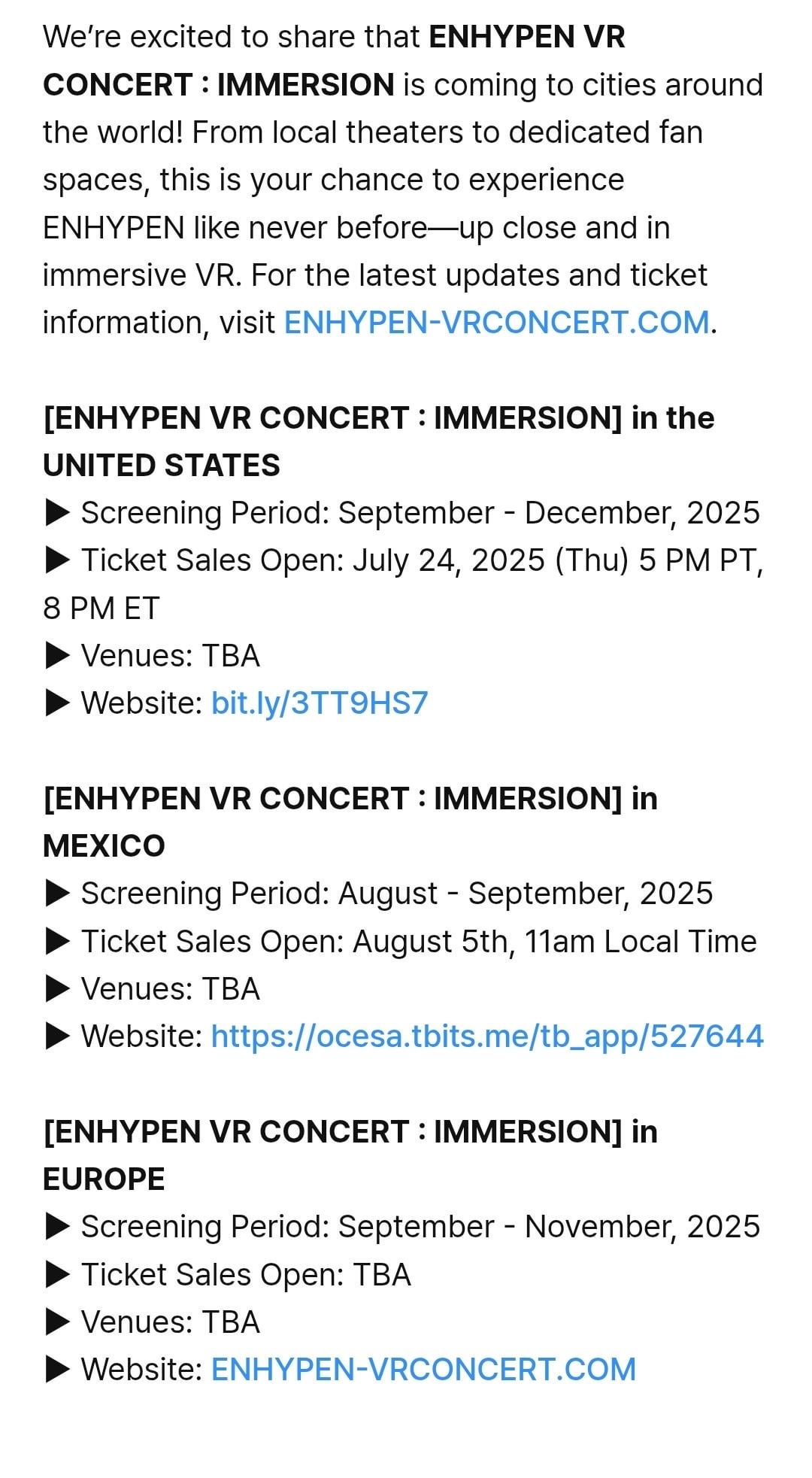Open ENHYPEN-VRCONCERT.COM link in the intro paragraph
The width and height of the screenshot is (812, 1478).
tap(496, 323)
